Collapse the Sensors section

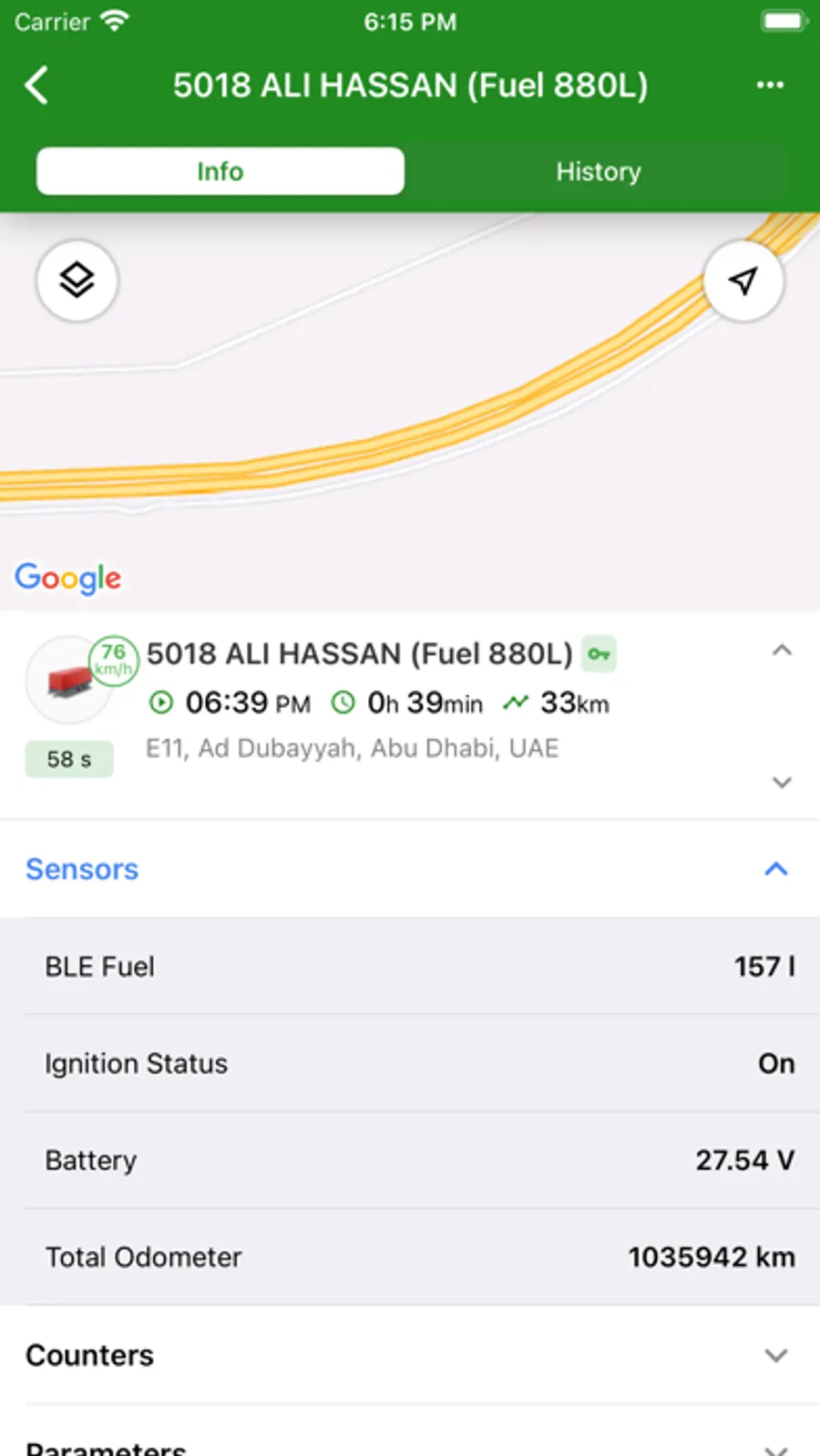click(x=775, y=868)
